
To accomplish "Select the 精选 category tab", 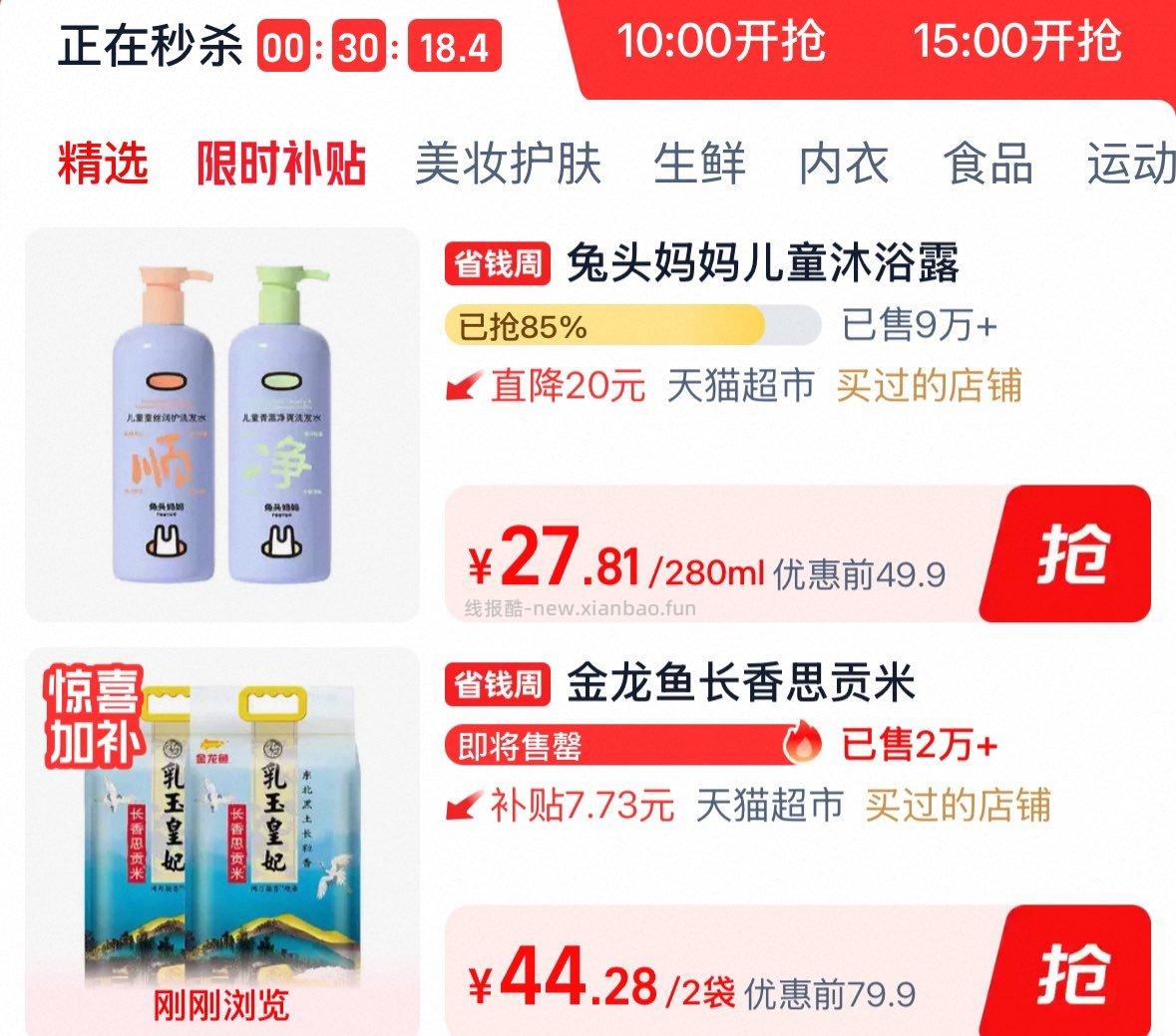I will click(x=103, y=164).
